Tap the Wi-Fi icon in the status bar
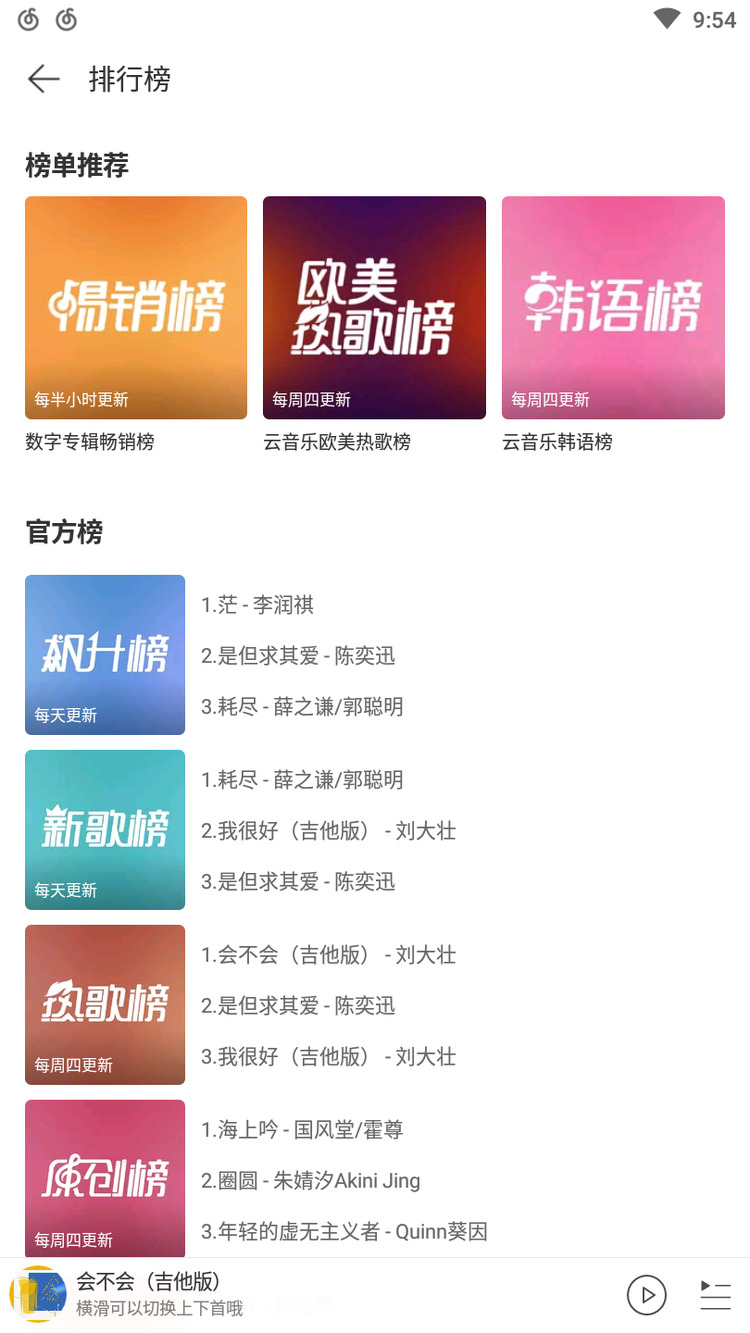The height and width of the screenshot is (1333, 750). 666,18
